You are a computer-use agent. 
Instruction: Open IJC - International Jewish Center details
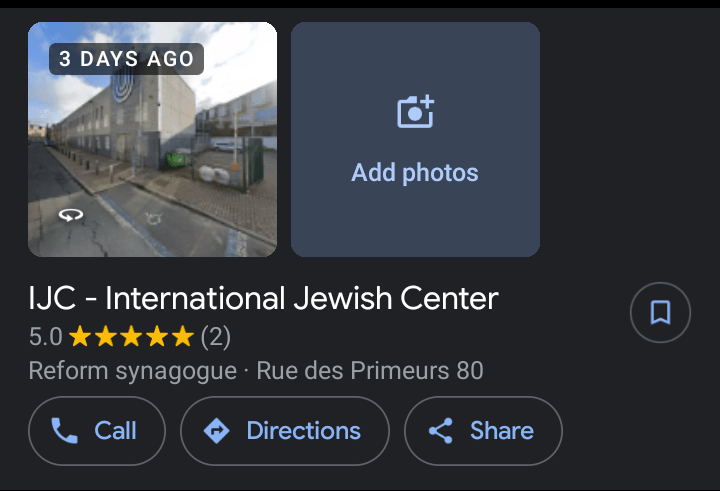[263, 298]
